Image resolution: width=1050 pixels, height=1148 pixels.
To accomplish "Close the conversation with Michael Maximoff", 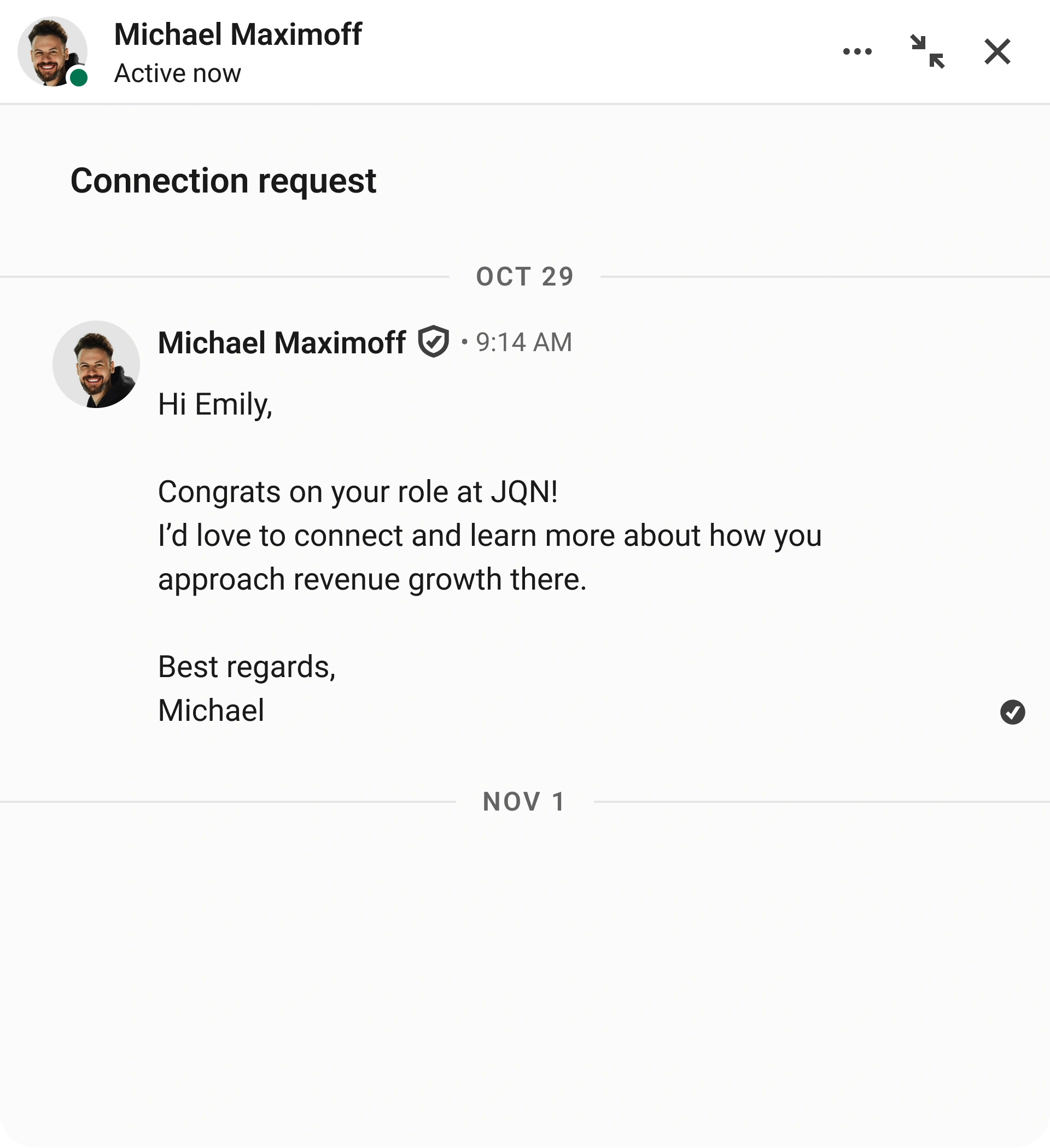I will (997, 52).
